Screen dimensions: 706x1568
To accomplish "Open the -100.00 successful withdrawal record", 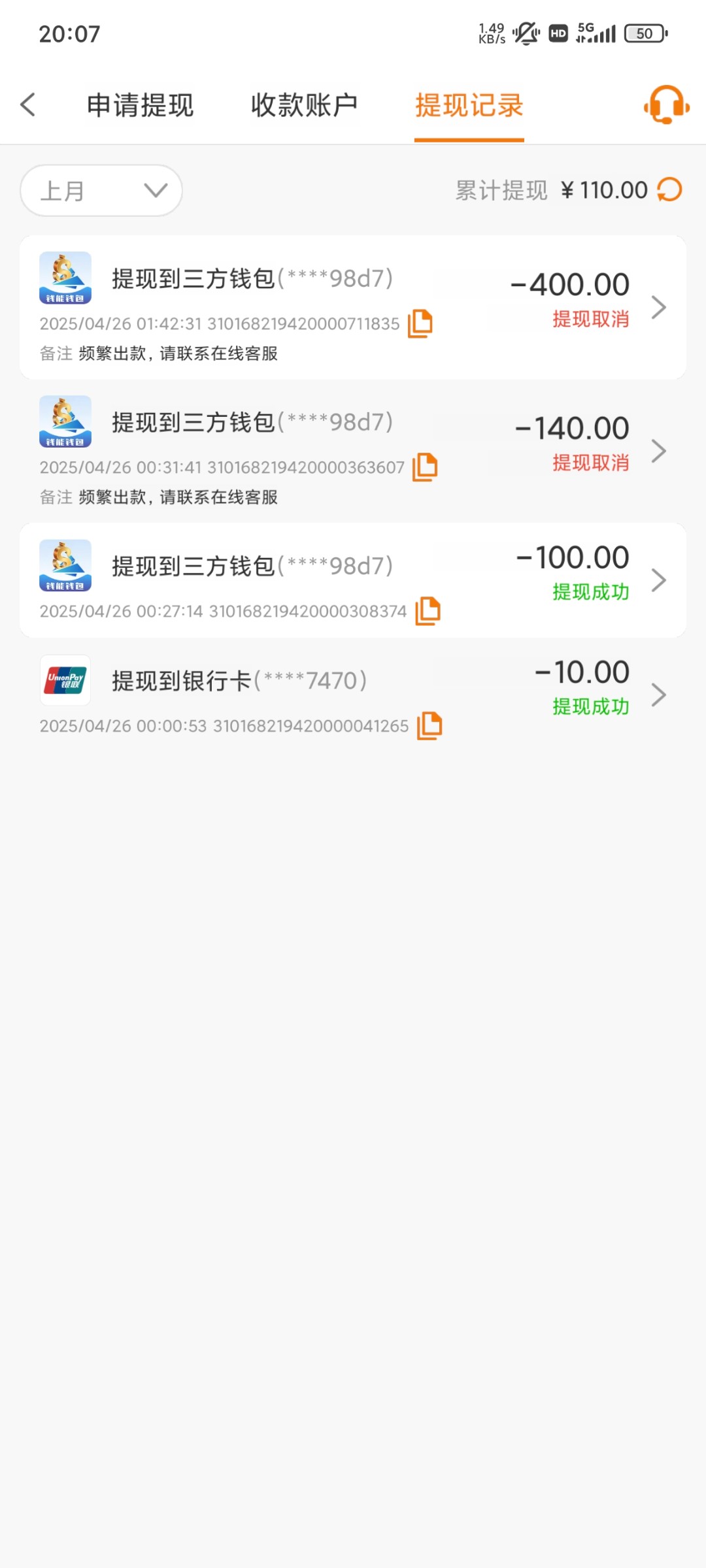I will pos(658,580).
